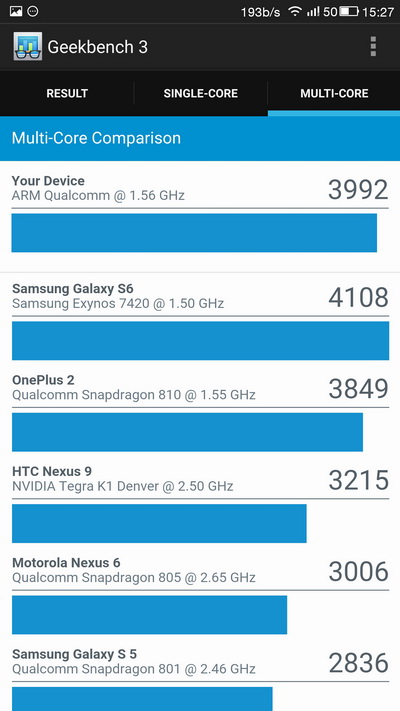Switch to the Result tab
The height and width of the screenshot is (711, 400).
click(x=67, y=93)
